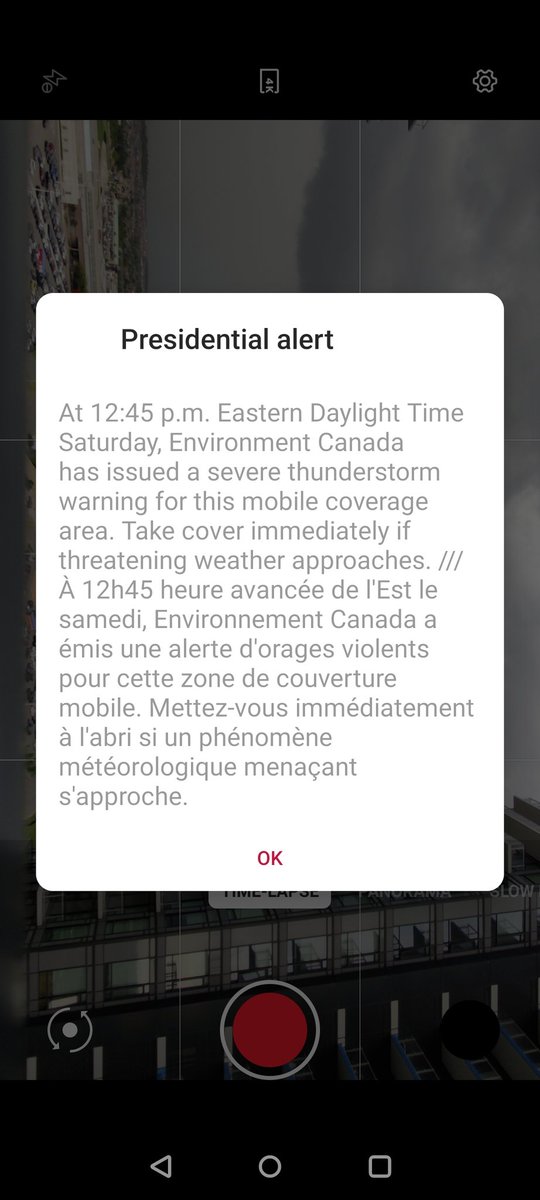Screen dimensions: 540x1200
Task: Open camera settings gear
Action: (x=485, y=81)
